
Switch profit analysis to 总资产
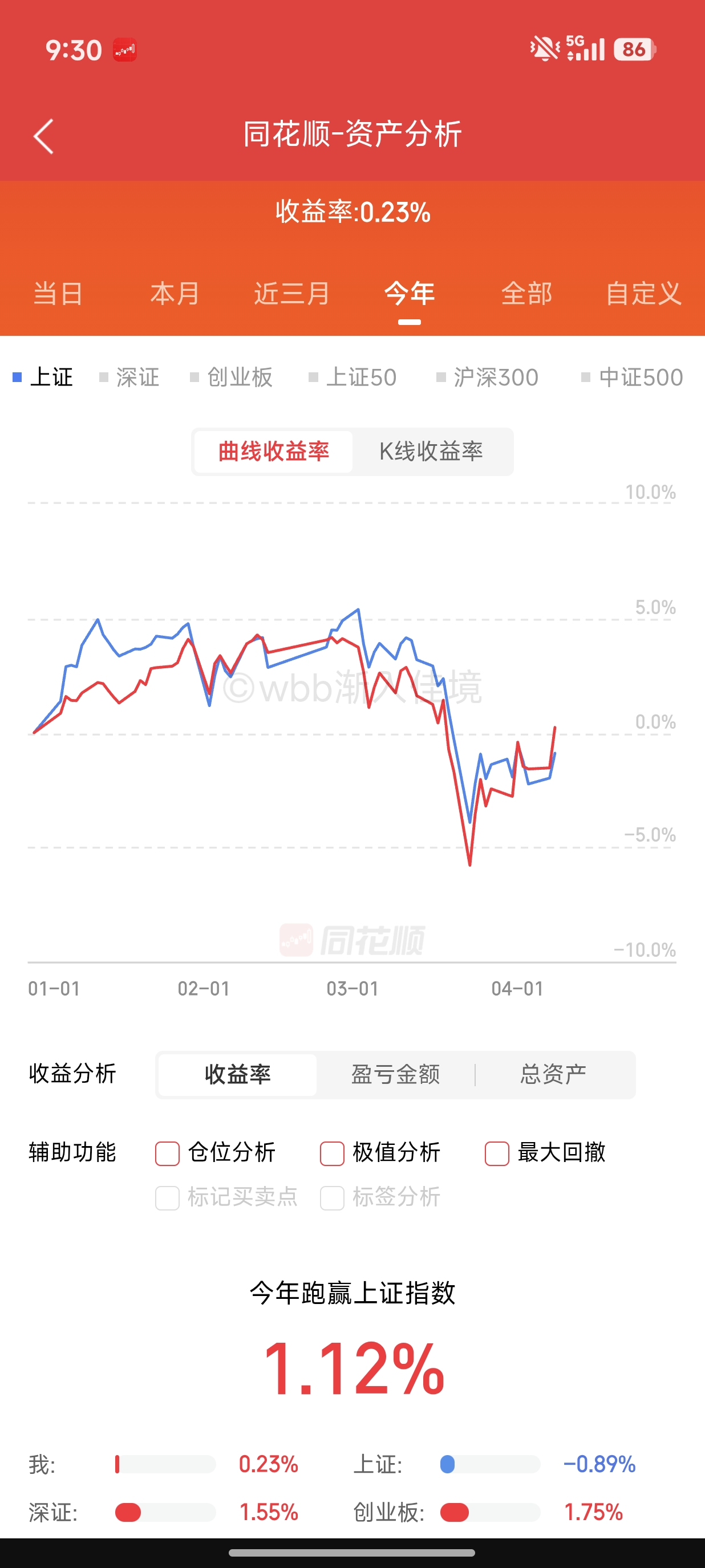[553, 1074]
